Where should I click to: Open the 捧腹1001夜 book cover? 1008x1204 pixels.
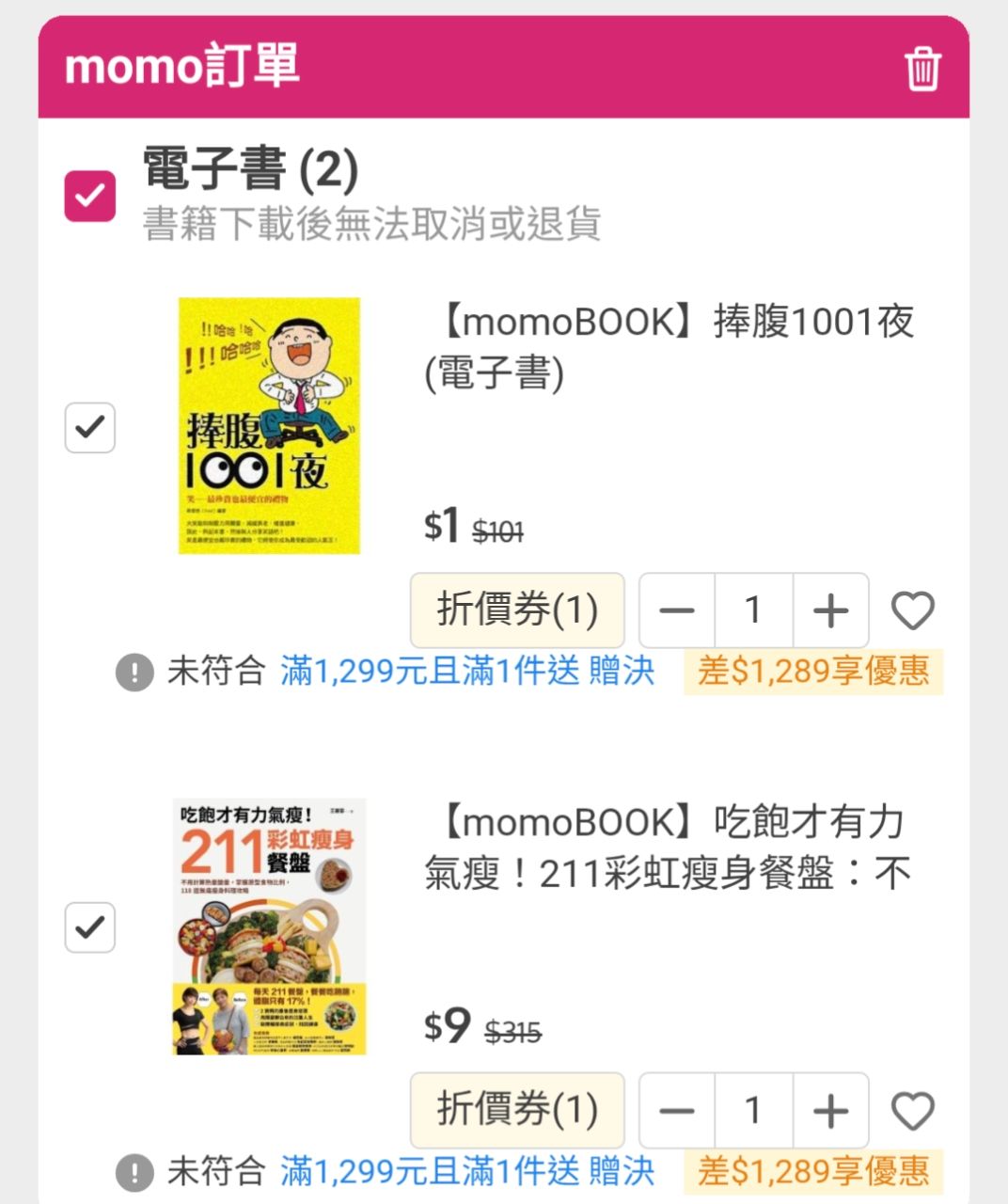(x=270, y=426)
